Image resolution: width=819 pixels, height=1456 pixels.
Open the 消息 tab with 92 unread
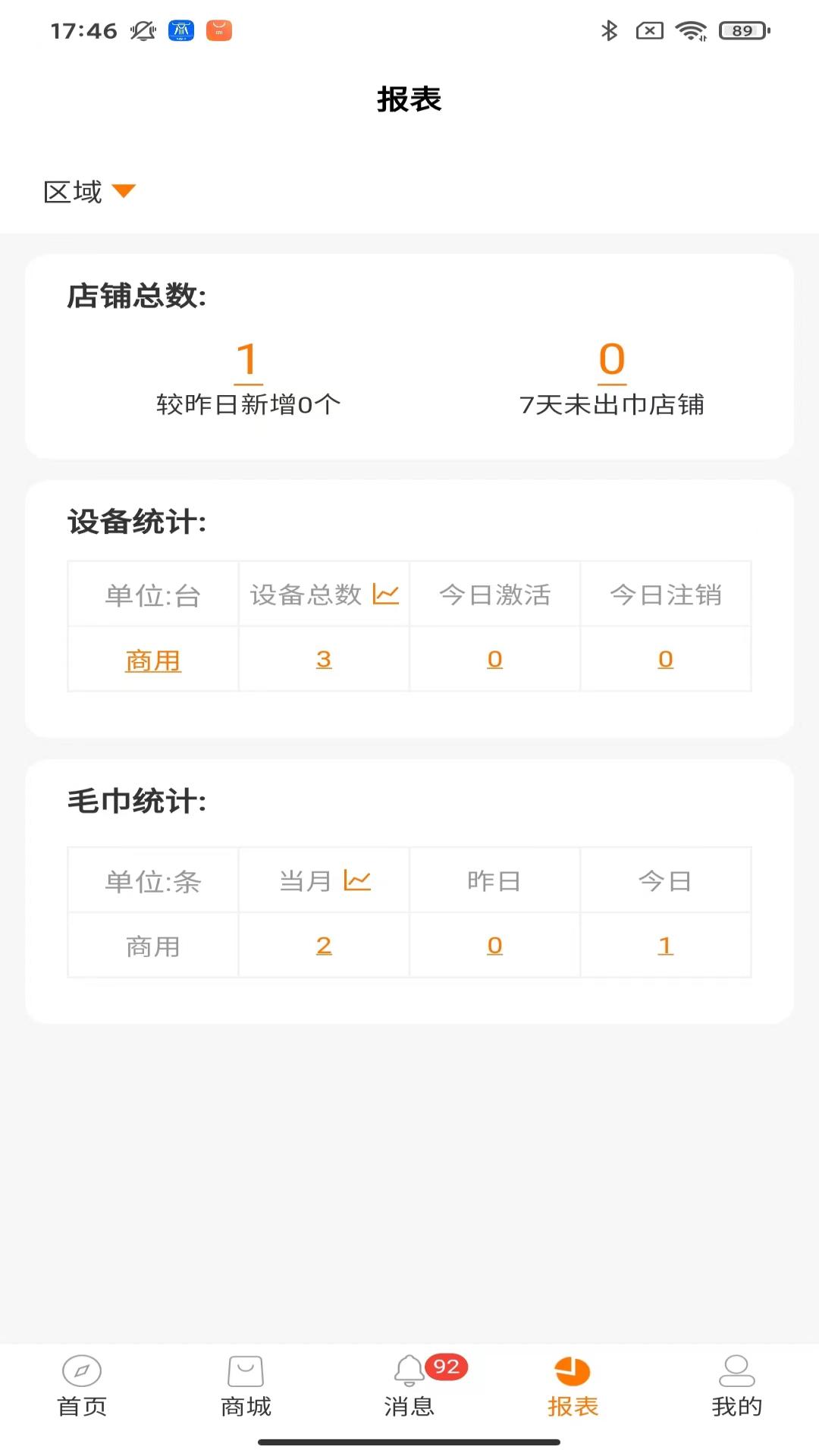pyautogui.click(x=409, y=1386)
